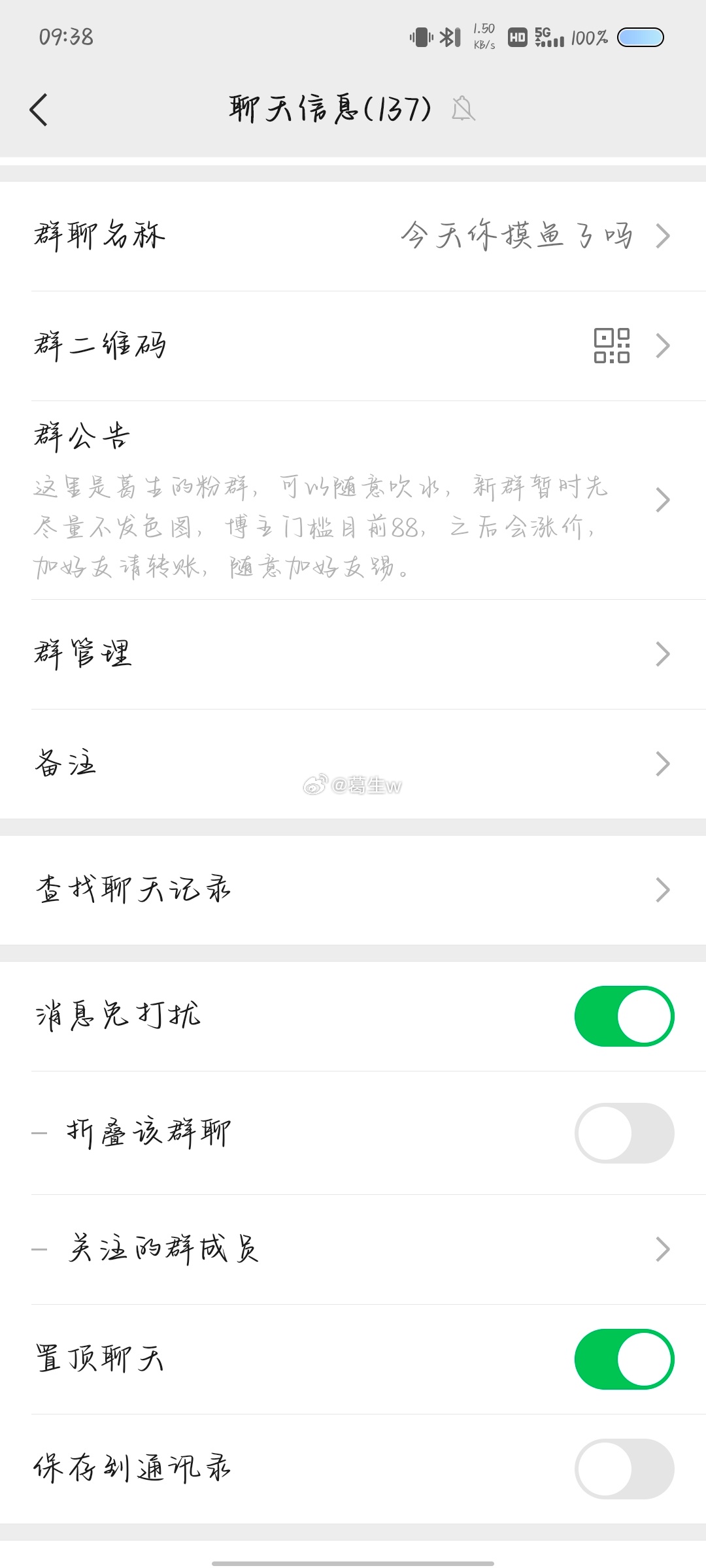Enable 折叠该群聊 switch
The width and height of the screenshot is (706, 1568).
(624, 1133)
